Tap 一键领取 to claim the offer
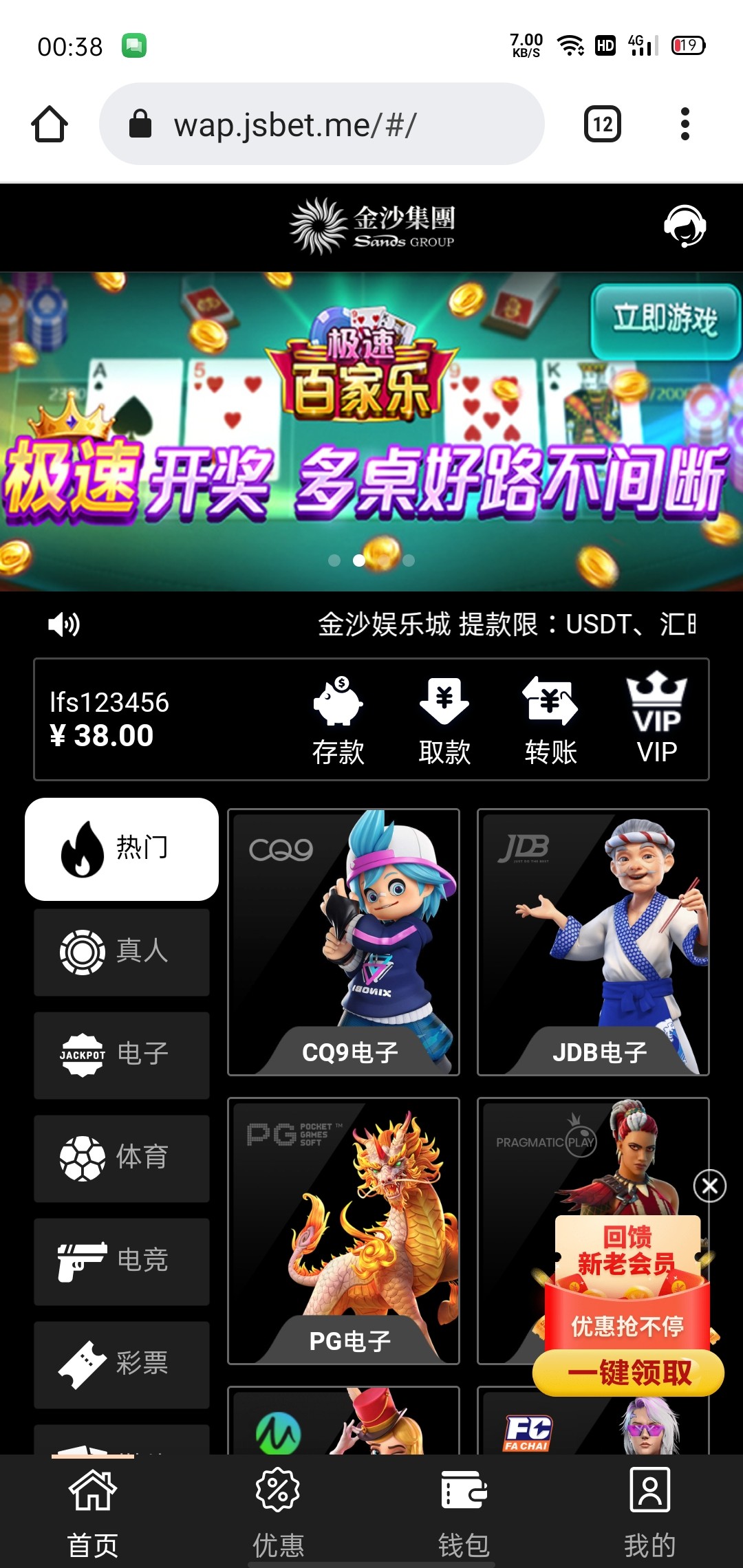The height and width of the screenshot is (1568, 743). pos(628,1373)
